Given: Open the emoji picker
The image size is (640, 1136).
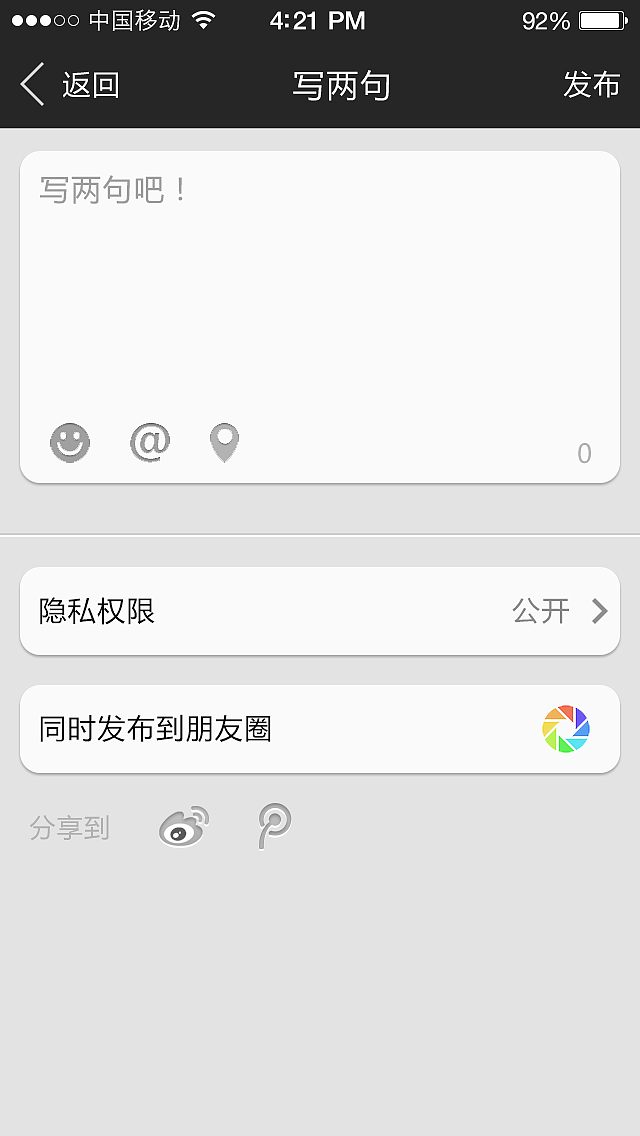Looking at the screenshot, I should pos(70,442).
